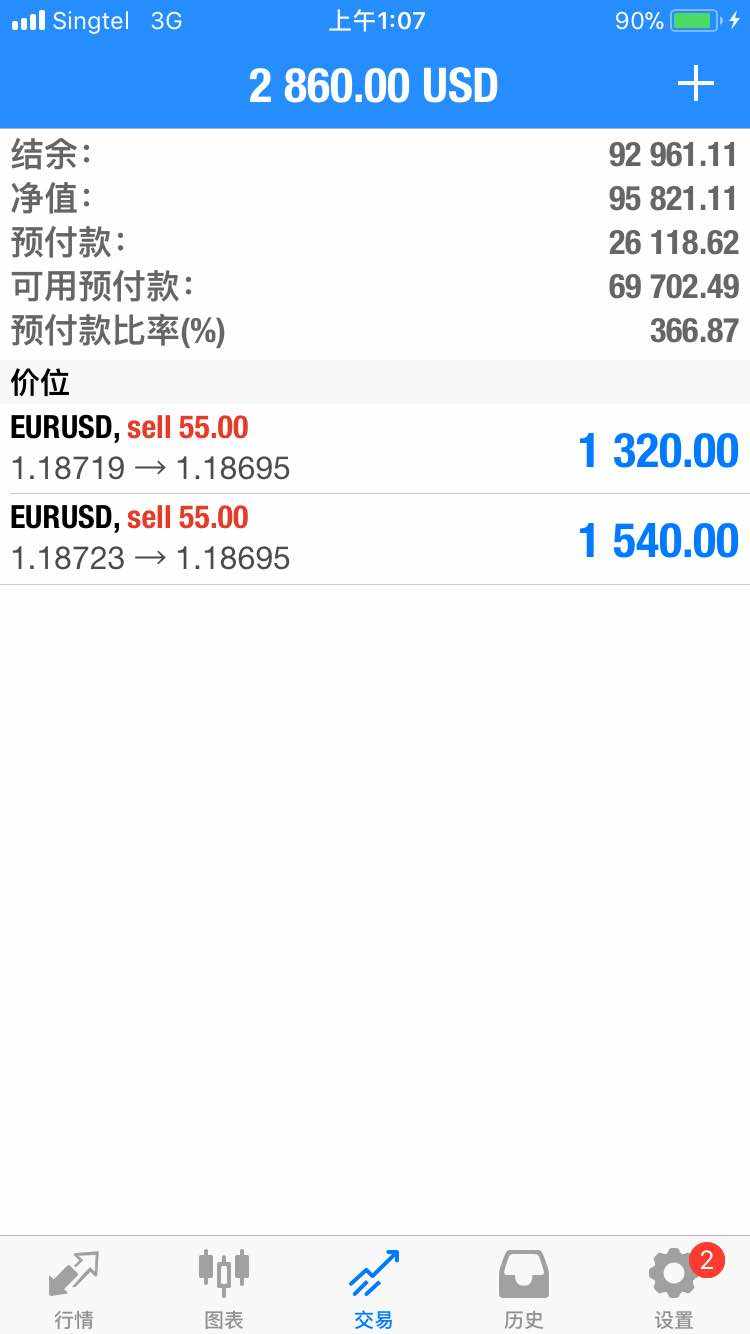The height and width of the screenshot is (1334, 750).
Task: Open the 设置 settings tab
Action: coord(674,1287)
